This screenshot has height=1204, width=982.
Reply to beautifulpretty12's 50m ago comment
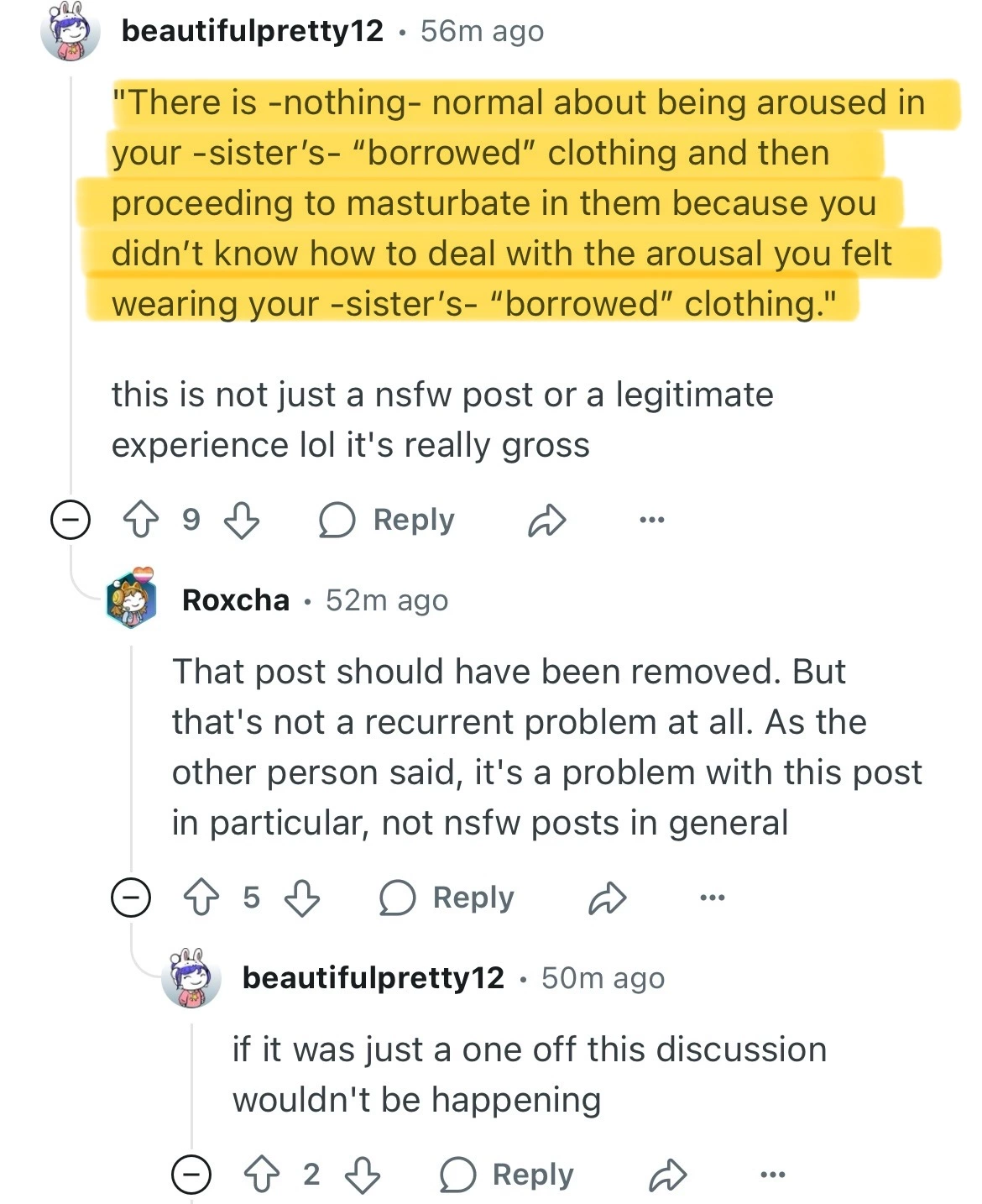click(507, 1175)
